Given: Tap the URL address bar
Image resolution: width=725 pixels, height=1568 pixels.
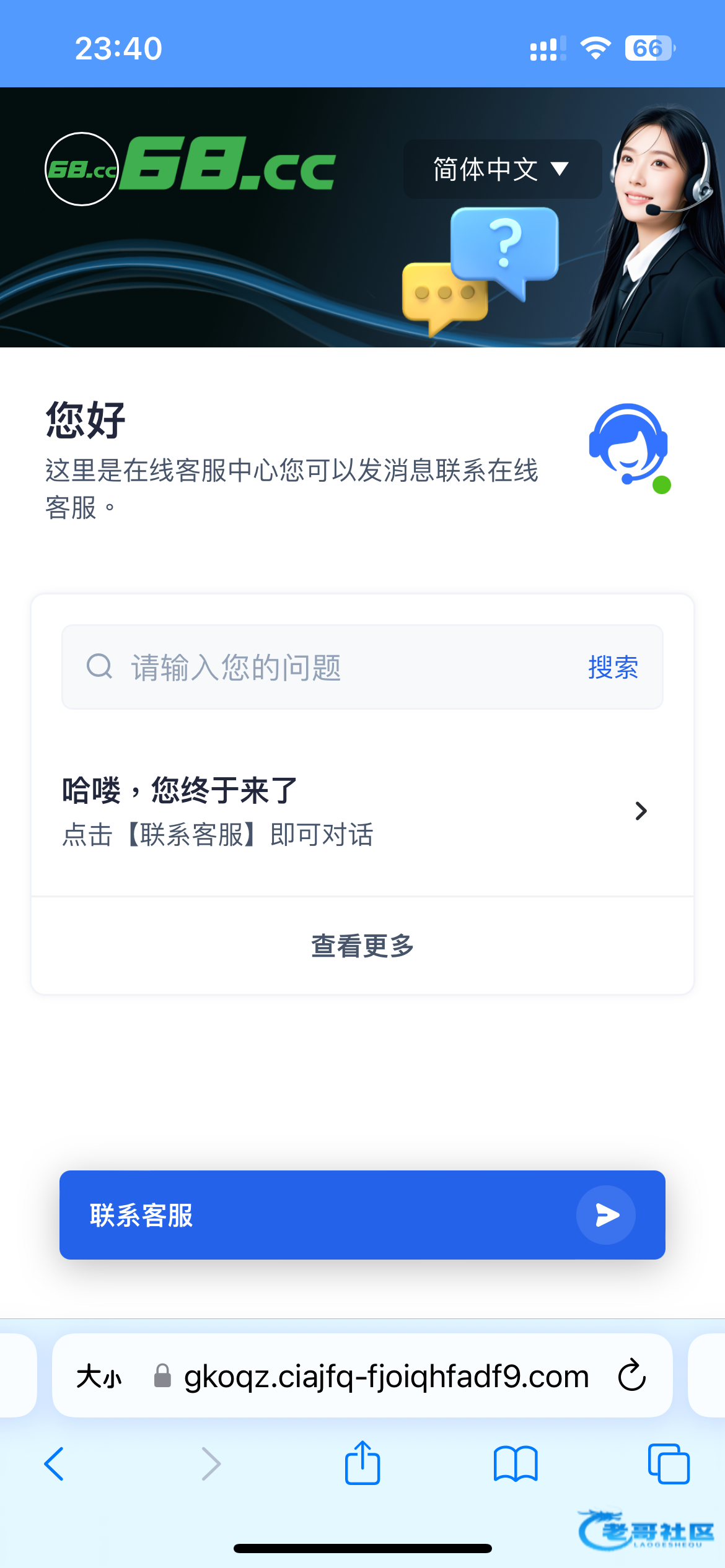Looking at the screenshot, I should tap(385, 1377).
